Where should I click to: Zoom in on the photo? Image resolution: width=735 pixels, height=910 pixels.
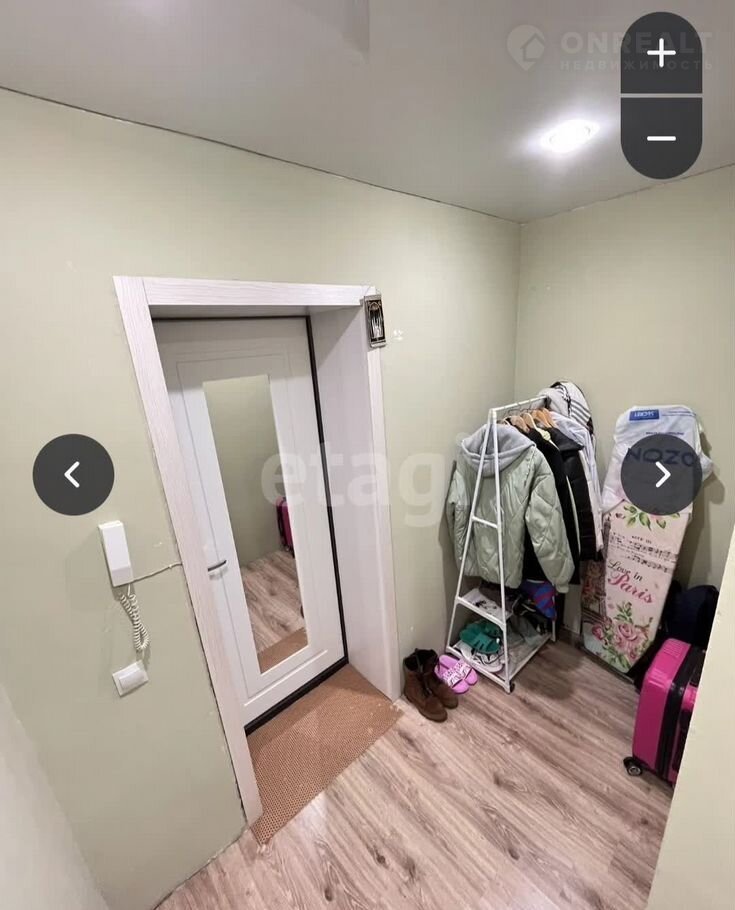661,53
